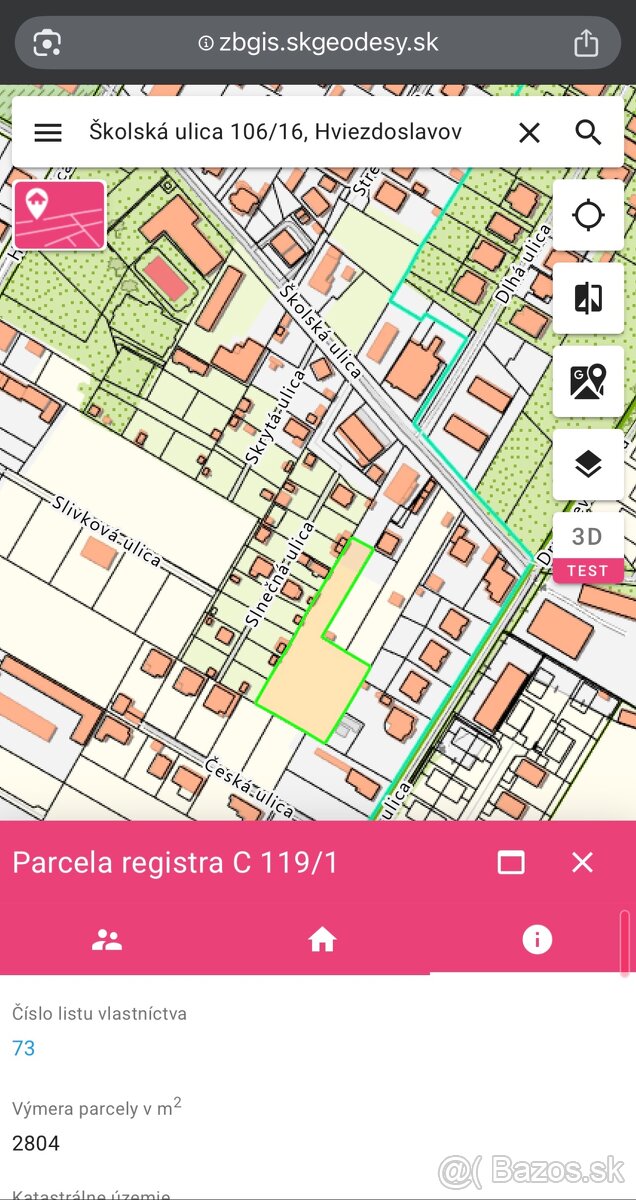Switch to the 3D TEST view
The width and height of the screenshot is (636, 1200).
coord(588,547)
